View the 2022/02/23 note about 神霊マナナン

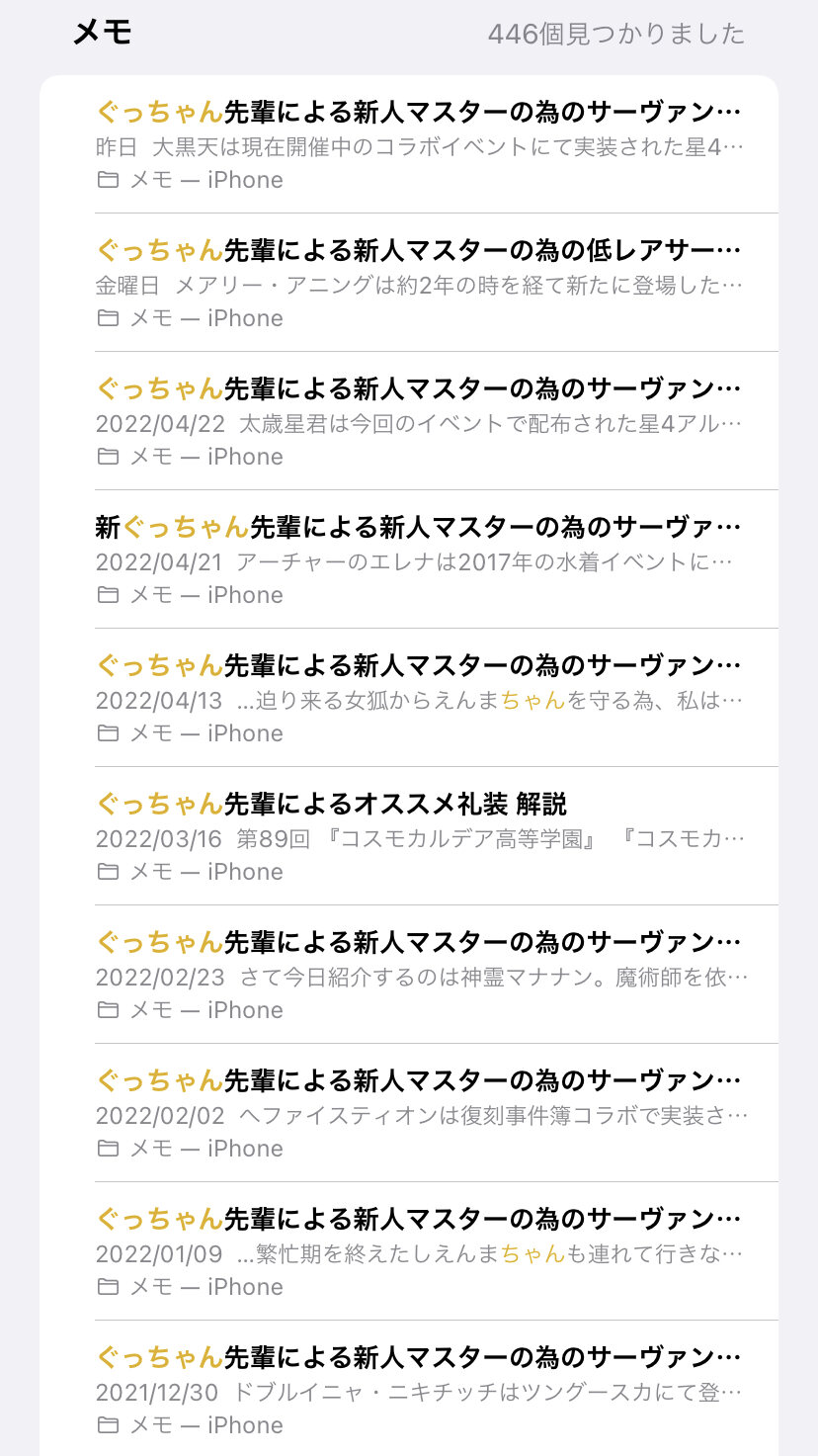(x=419, y=975)
